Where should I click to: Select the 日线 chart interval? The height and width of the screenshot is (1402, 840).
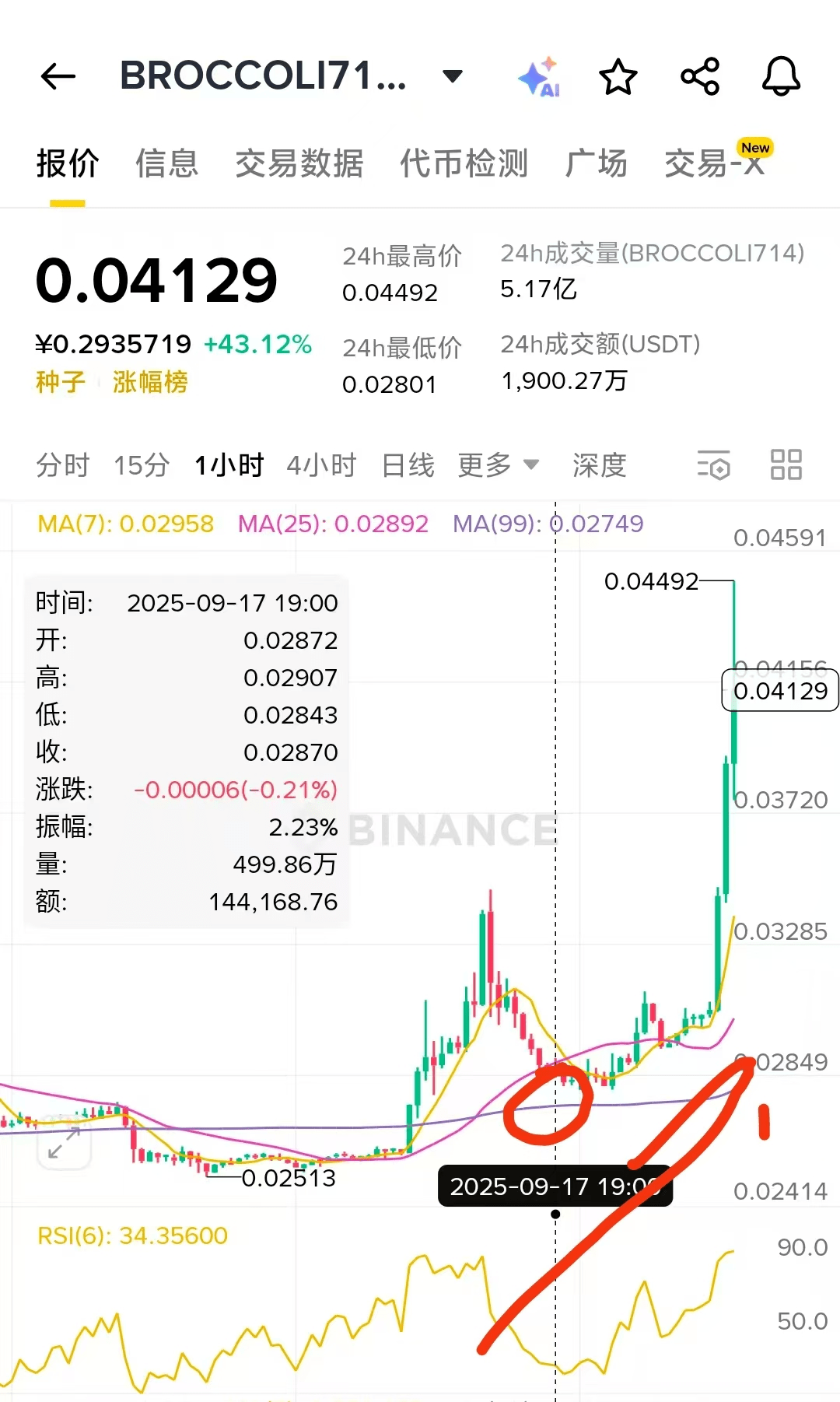[408, 465]
